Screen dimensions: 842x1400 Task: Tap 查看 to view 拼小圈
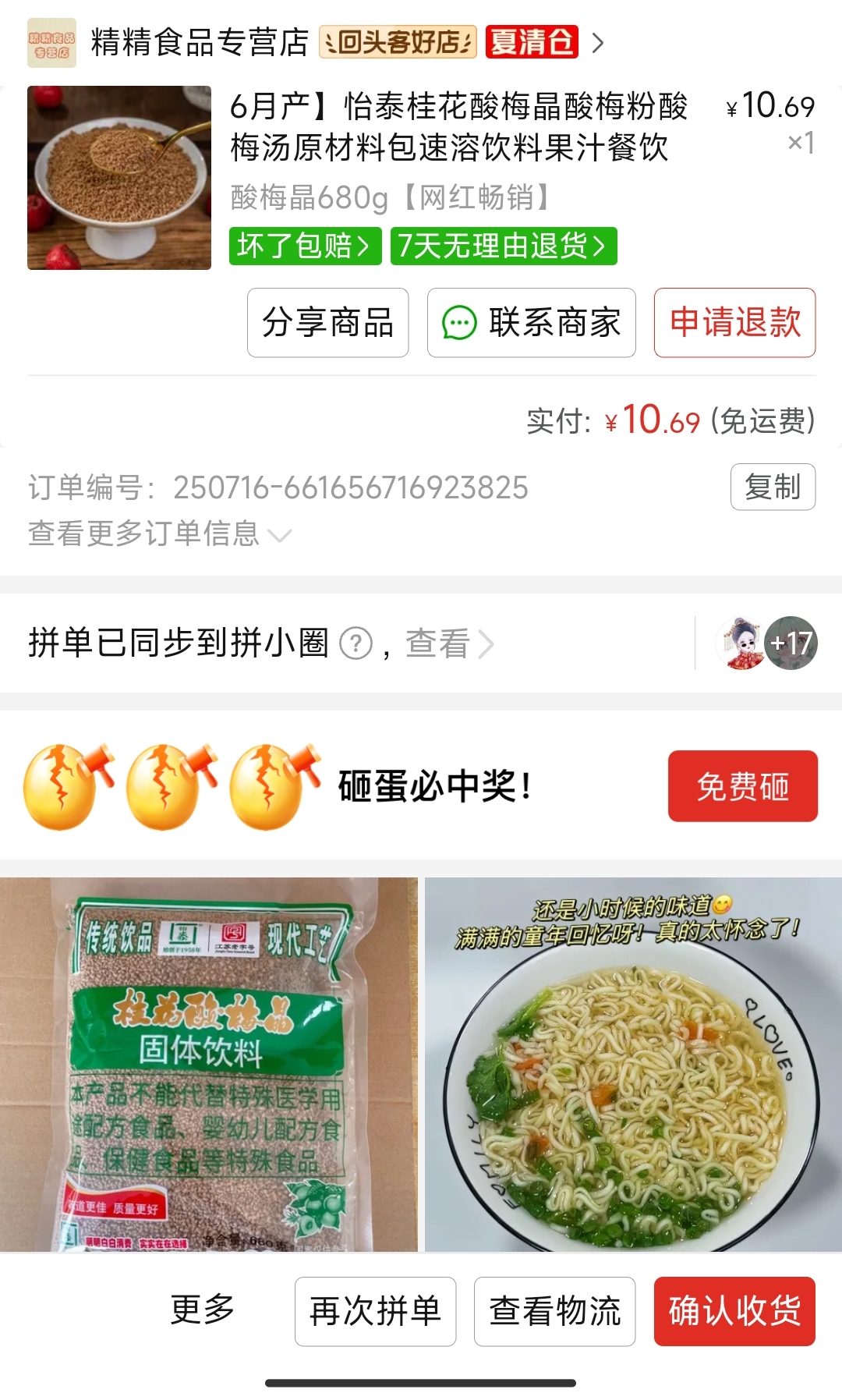point(448,644)
